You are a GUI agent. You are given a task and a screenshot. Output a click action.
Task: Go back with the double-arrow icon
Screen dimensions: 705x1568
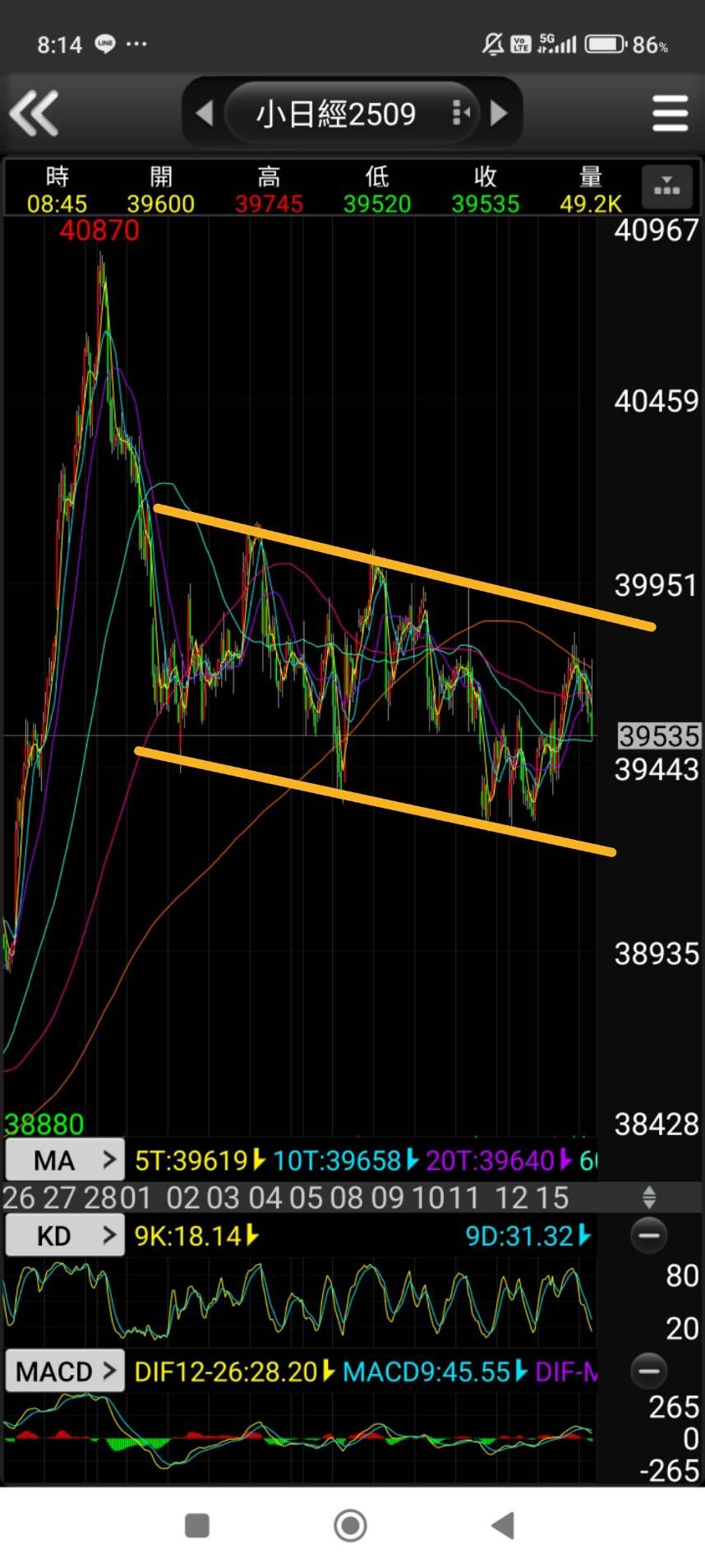(x=35, y=113)
